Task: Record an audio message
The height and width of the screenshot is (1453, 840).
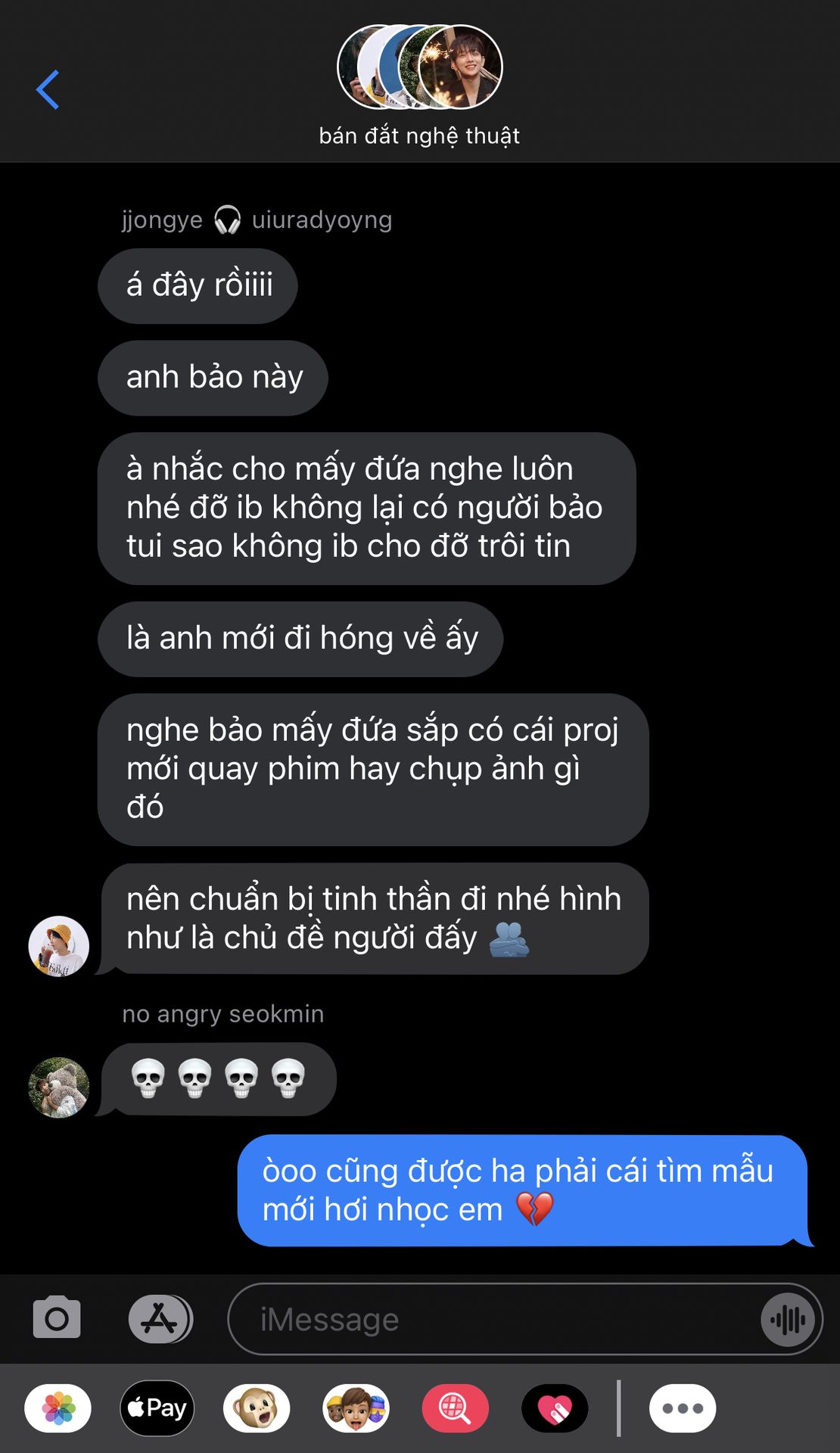Action: tap(788, 1320)
